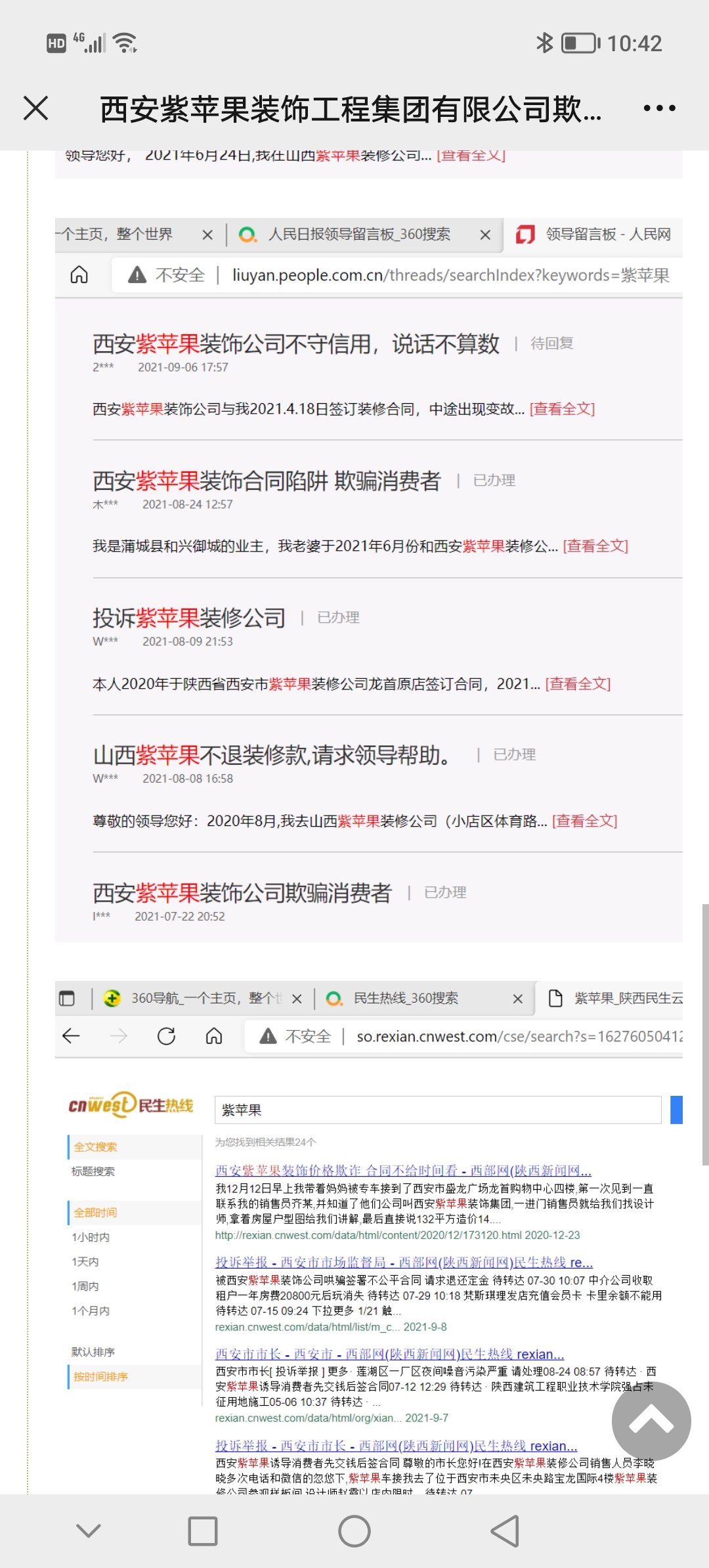Screen dimensions: 709x1568
Task: Show recent apps with the square button
Action: [203, 1531]
